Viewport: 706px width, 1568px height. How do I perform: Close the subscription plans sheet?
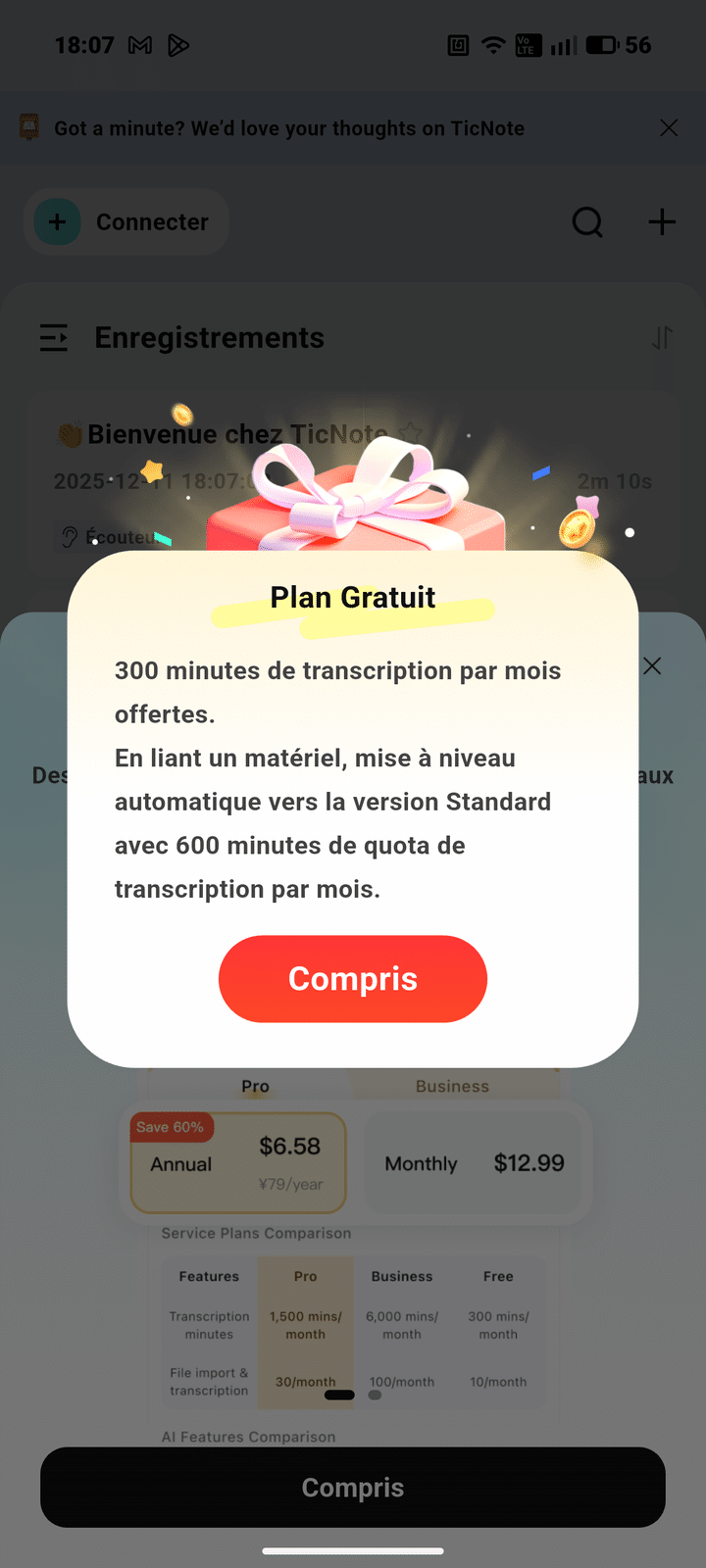[652, 666]
